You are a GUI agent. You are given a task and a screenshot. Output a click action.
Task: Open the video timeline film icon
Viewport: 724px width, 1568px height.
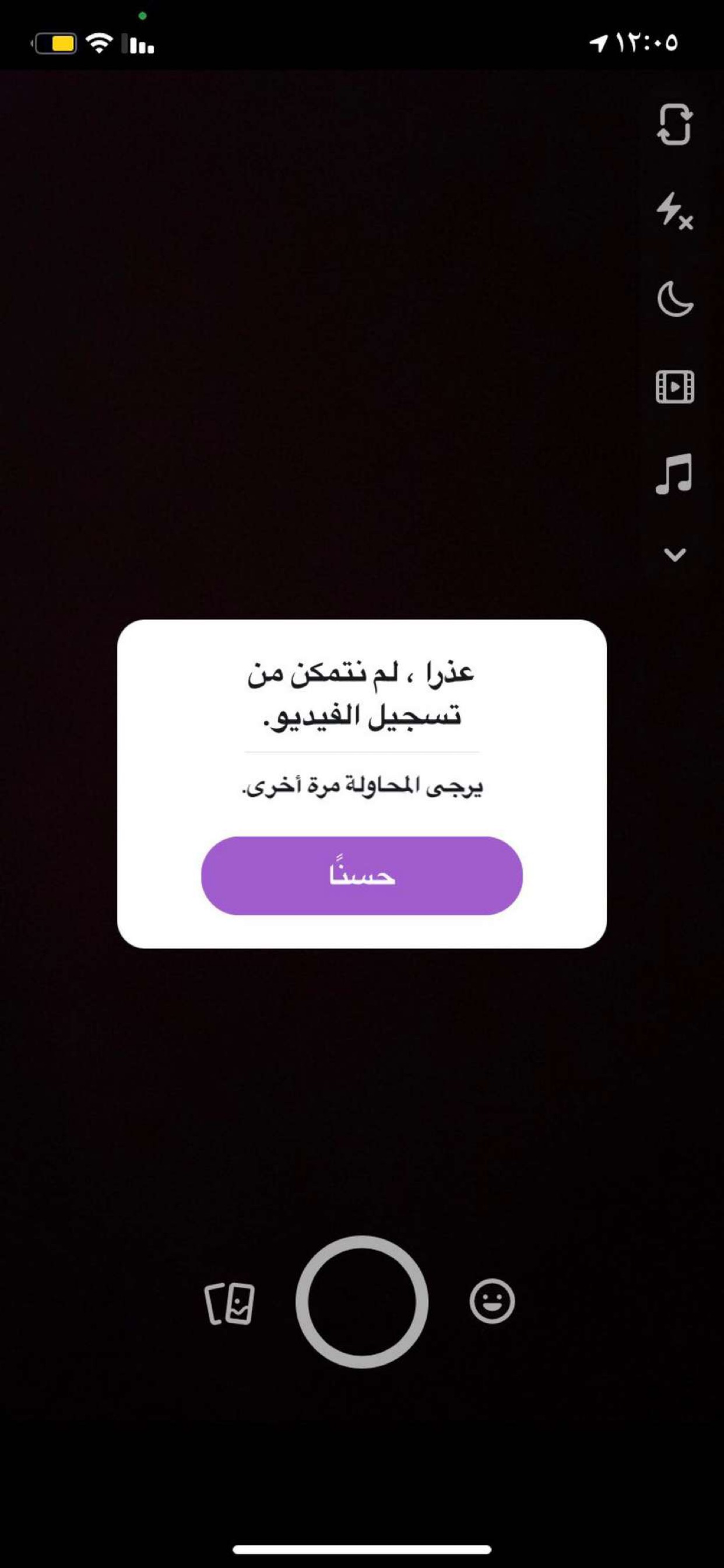(x=674, y=387)
